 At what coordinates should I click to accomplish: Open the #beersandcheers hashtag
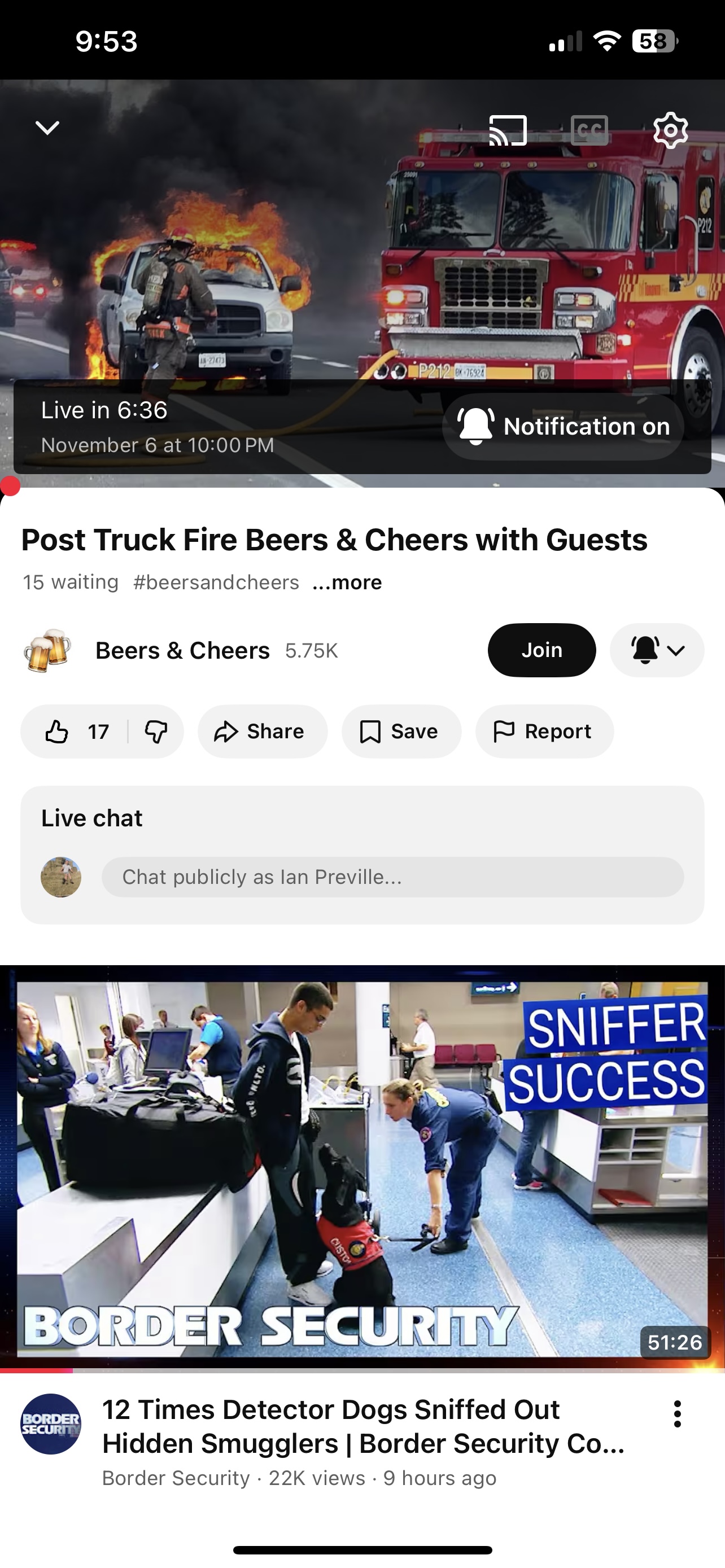coord(216,582)
